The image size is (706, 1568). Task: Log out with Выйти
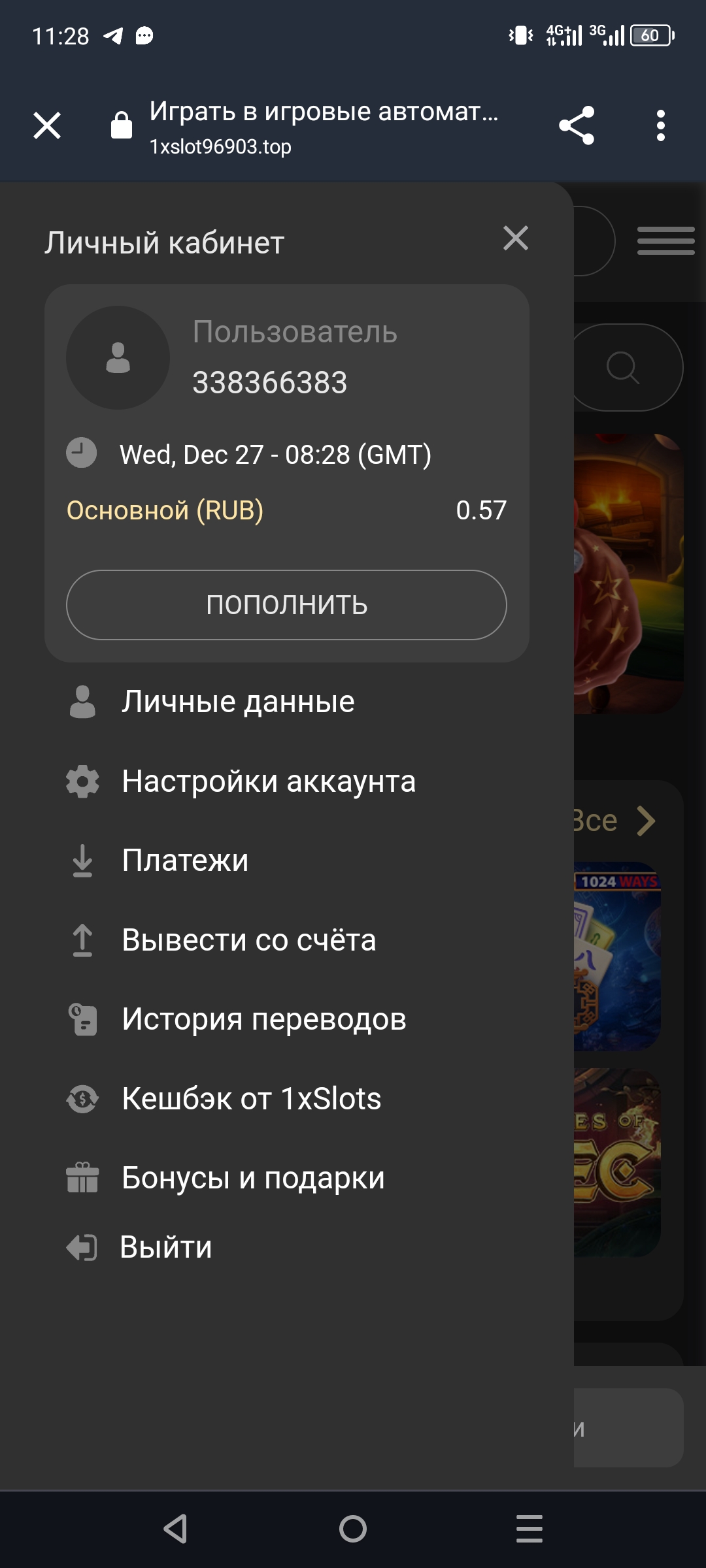165,1247
